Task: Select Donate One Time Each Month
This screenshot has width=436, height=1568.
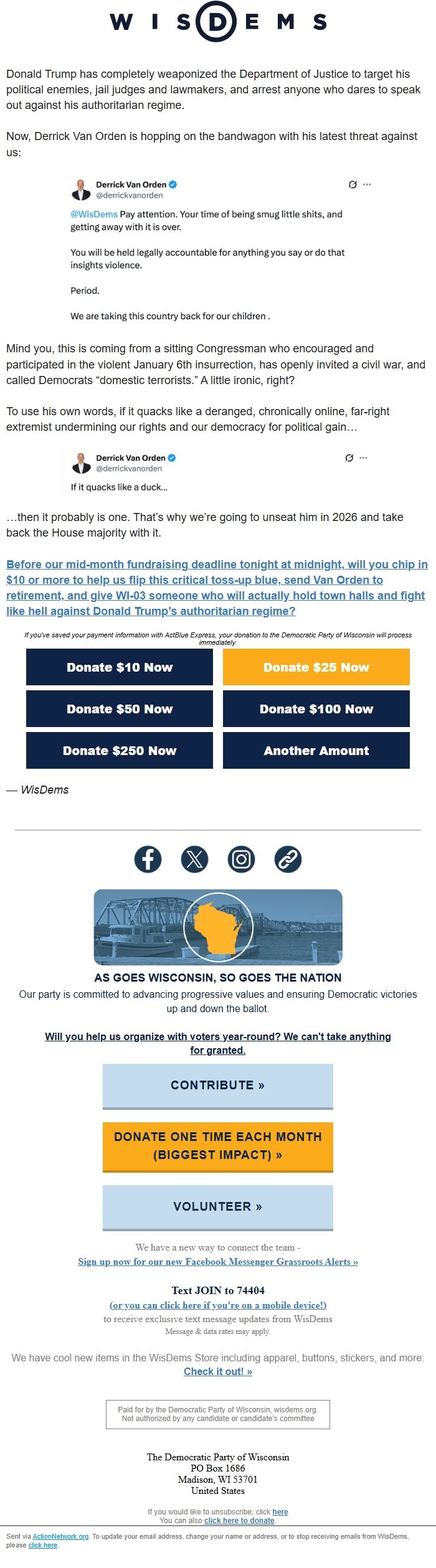Action: point(218,1146)
